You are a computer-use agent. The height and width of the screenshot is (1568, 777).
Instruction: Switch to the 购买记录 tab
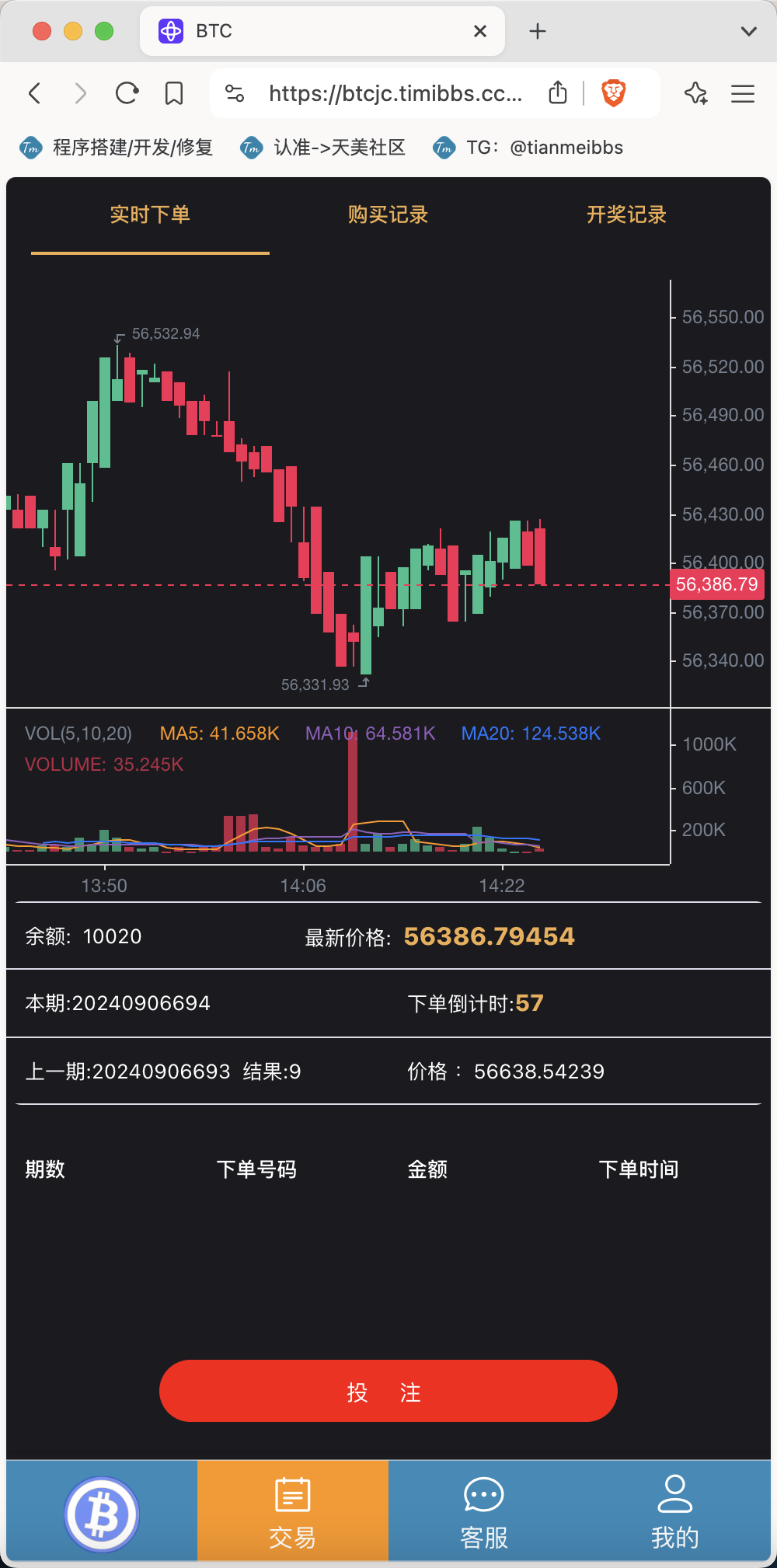(x=388, y=214)
